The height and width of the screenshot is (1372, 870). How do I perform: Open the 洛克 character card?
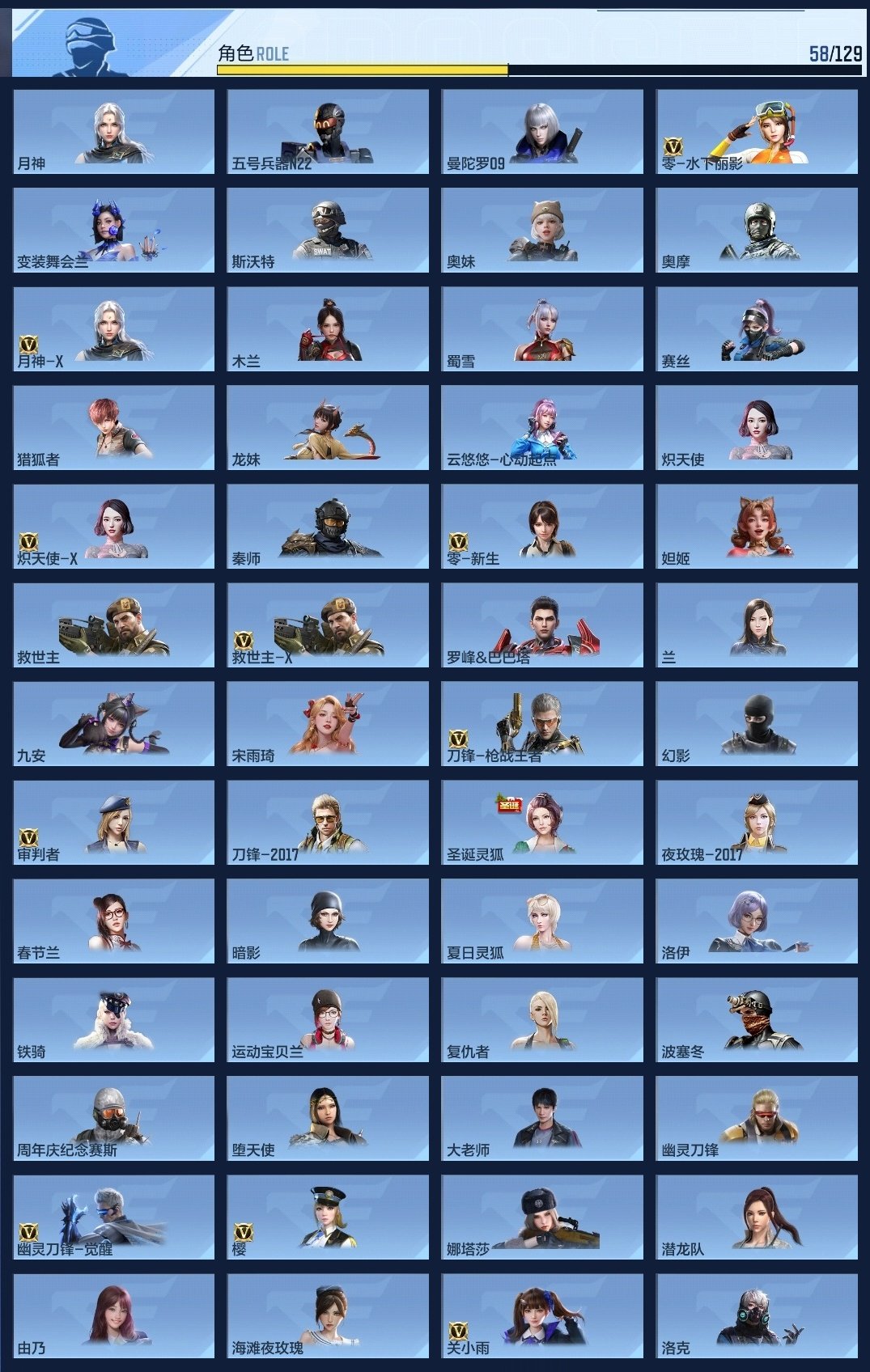click(x=757, y=1315)
